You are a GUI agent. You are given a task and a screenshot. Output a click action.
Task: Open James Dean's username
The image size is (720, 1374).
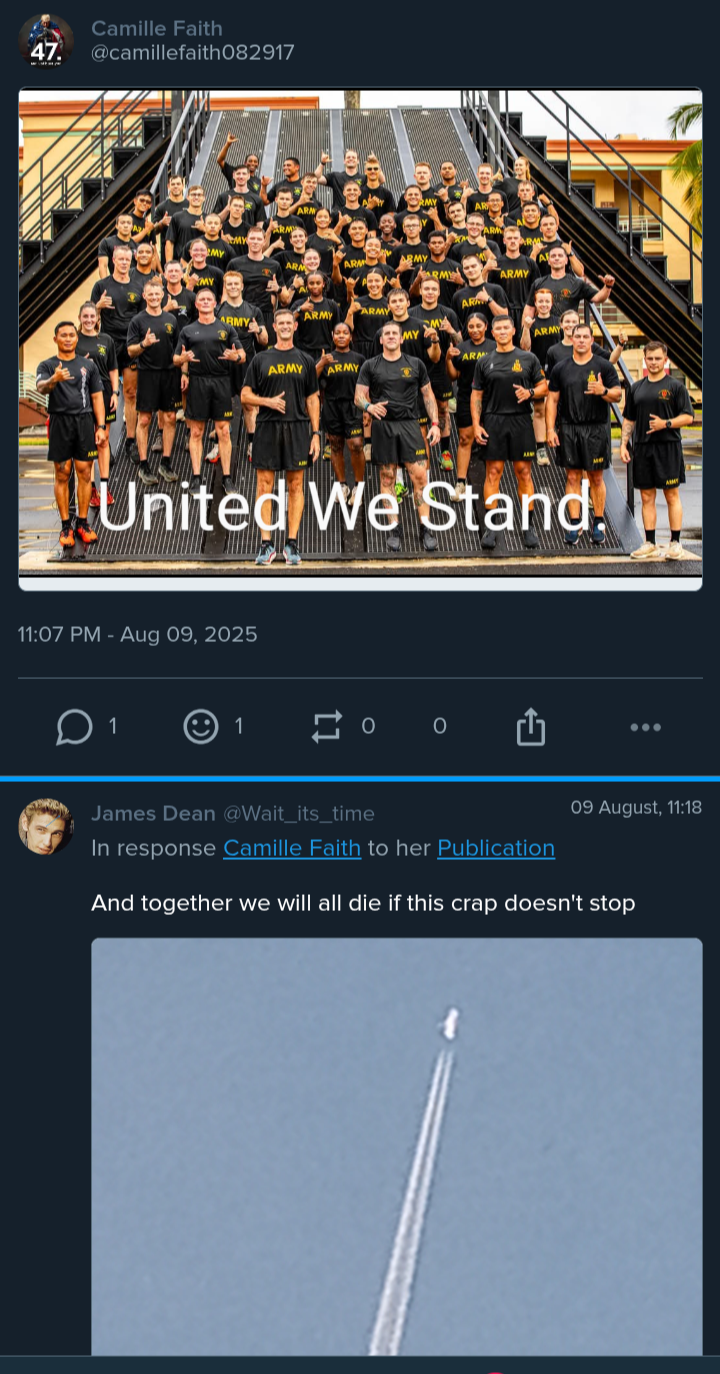tap(153, 814)
